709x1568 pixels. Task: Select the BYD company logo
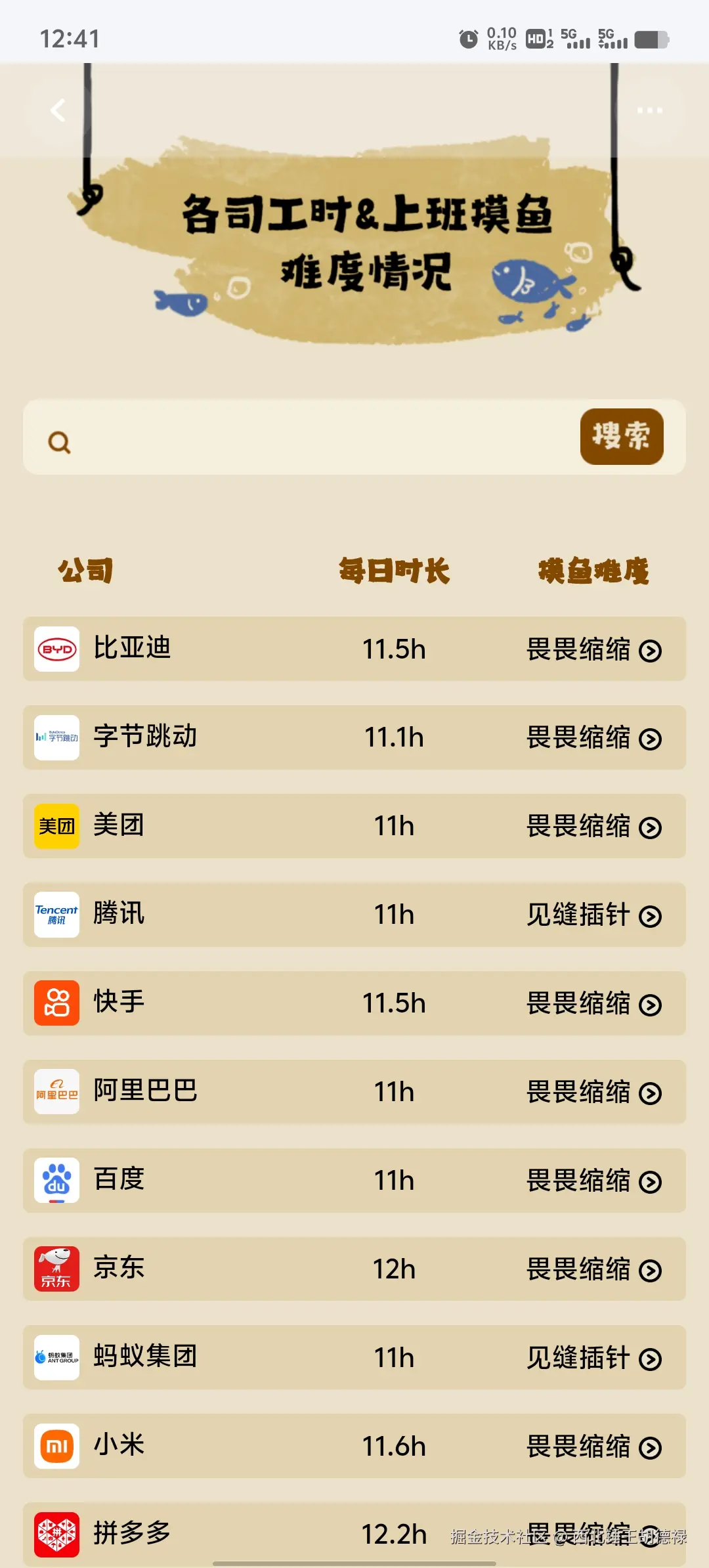point(56,649)
